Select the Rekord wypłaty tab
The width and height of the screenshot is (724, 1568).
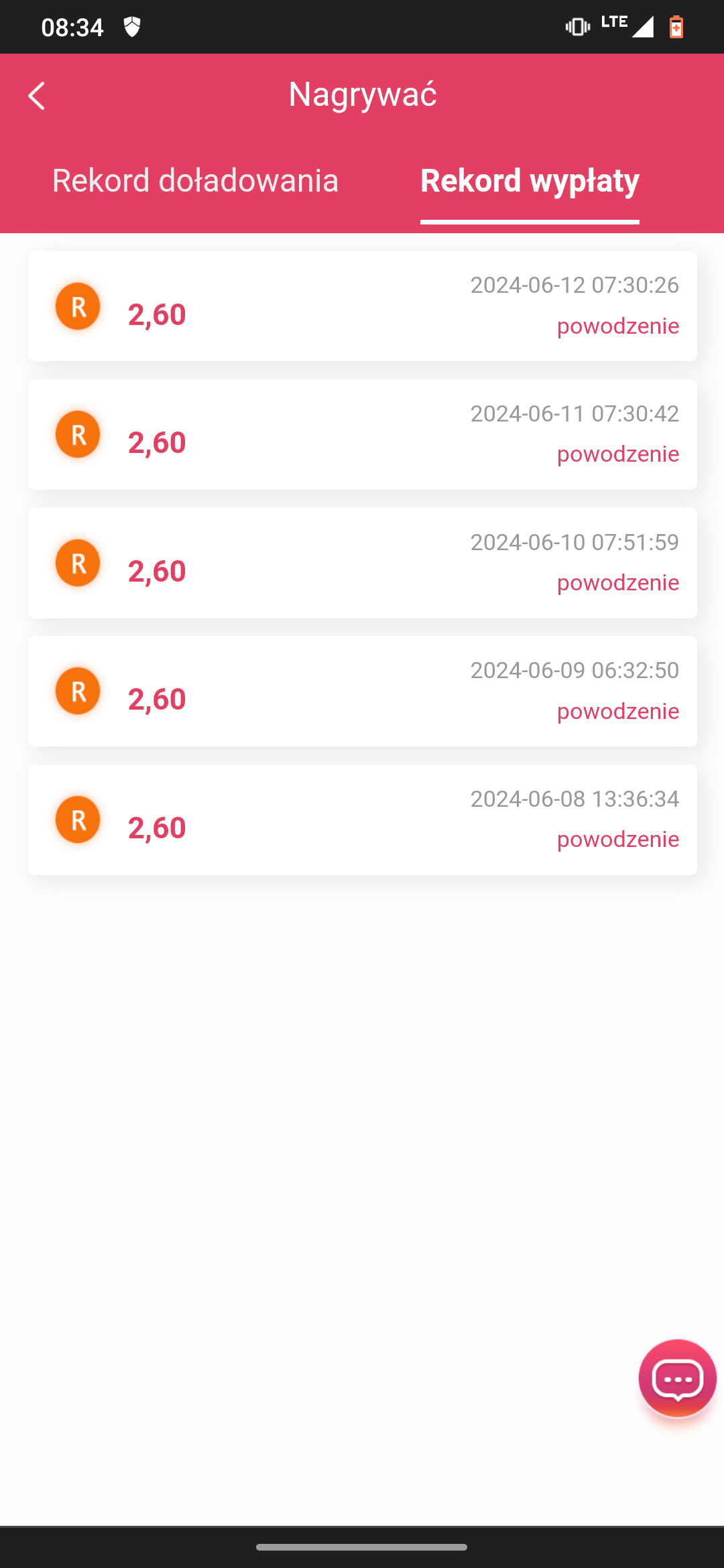(x=530, y=181)
